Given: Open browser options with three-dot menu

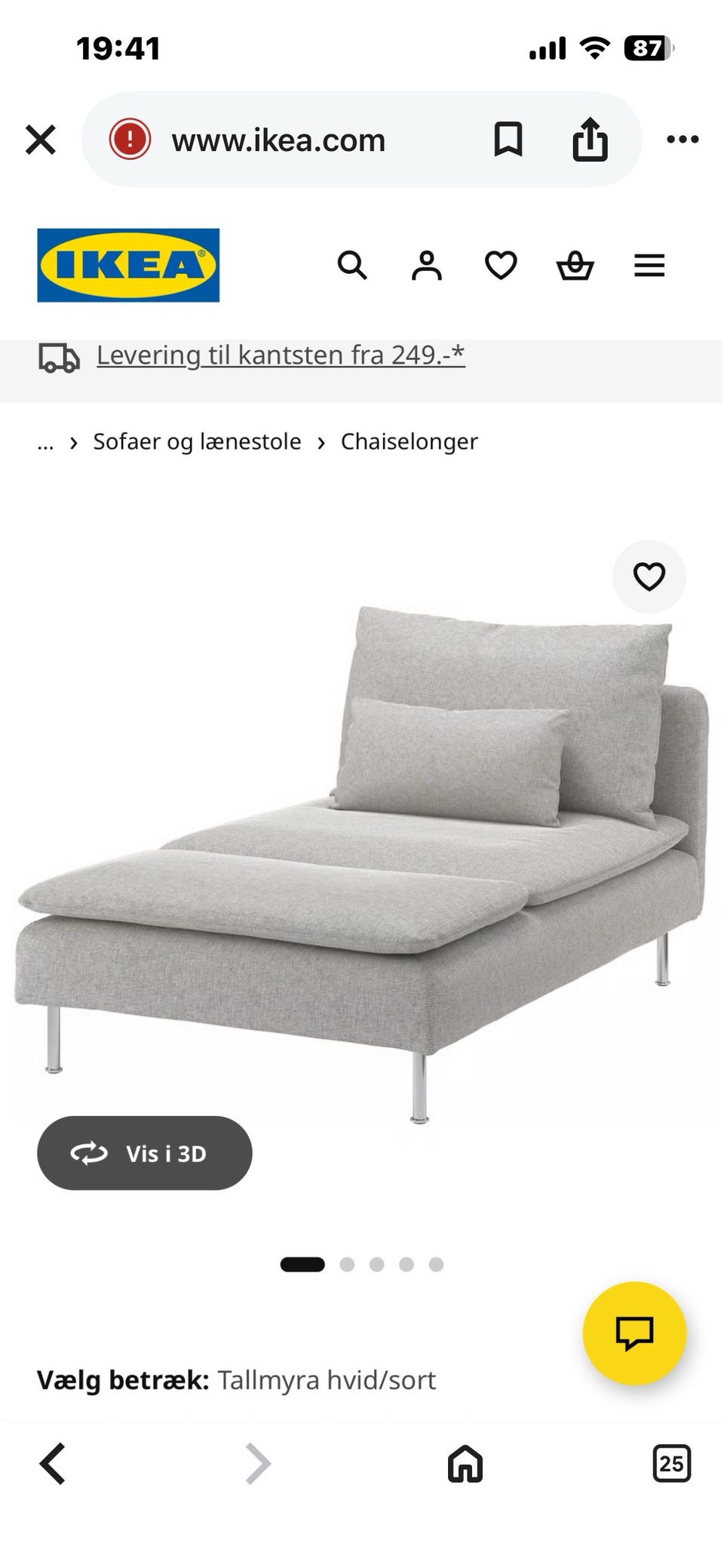Looking at the screenshot, I should 683,139.
